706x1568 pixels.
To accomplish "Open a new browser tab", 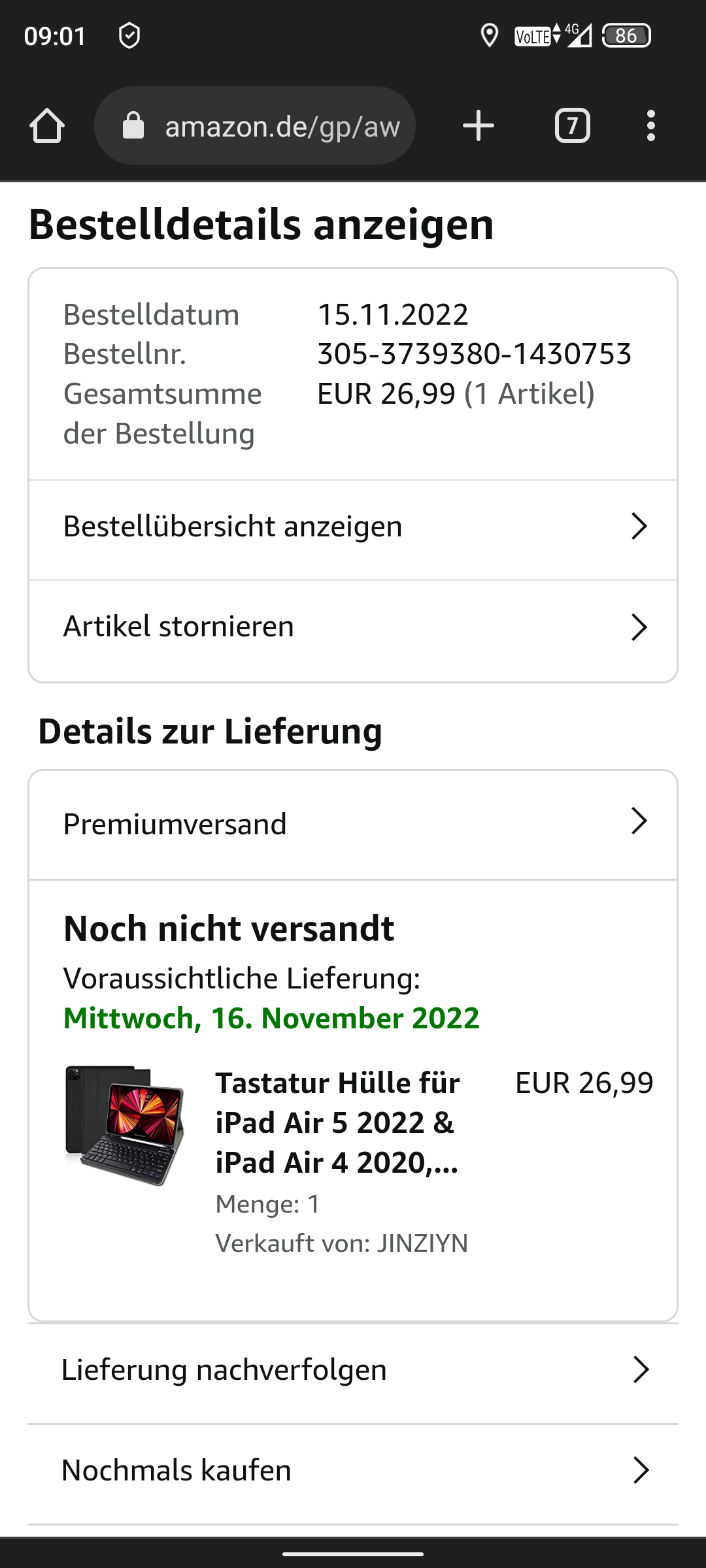I will tap(479, 125).
